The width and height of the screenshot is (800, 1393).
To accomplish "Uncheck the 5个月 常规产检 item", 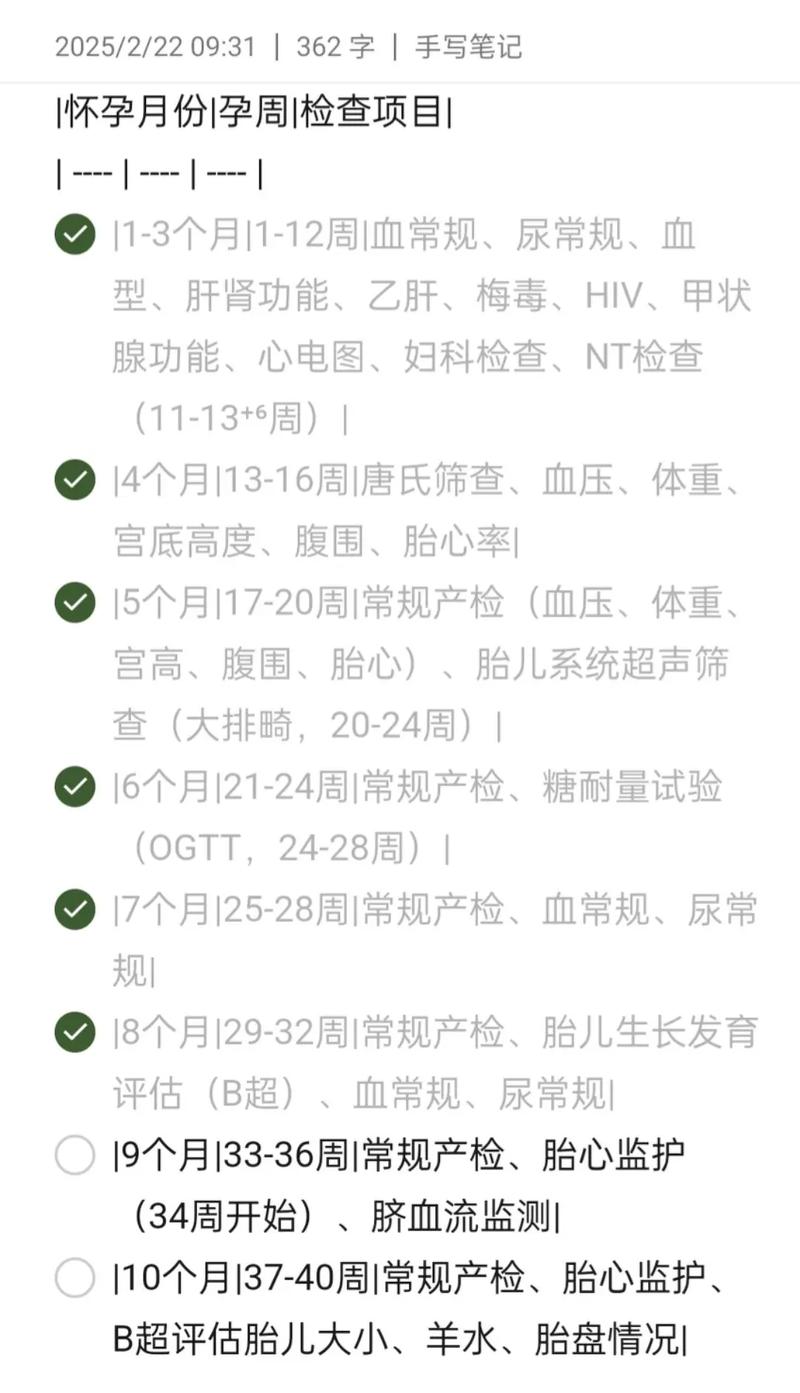I will click(x=74, y=605).
